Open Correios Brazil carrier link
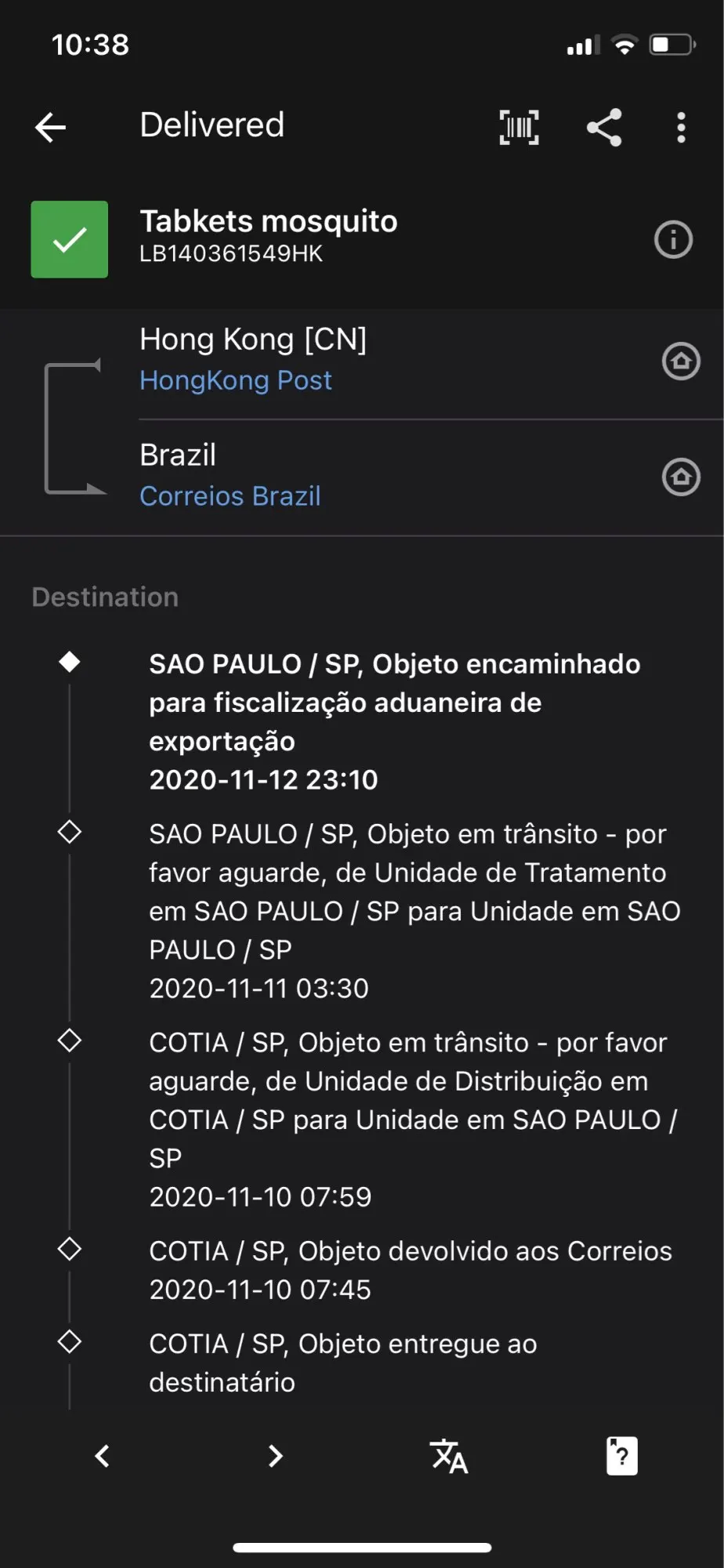This screenshot has width=724, height=1568. pyautogui.click(x=230, y=496)
